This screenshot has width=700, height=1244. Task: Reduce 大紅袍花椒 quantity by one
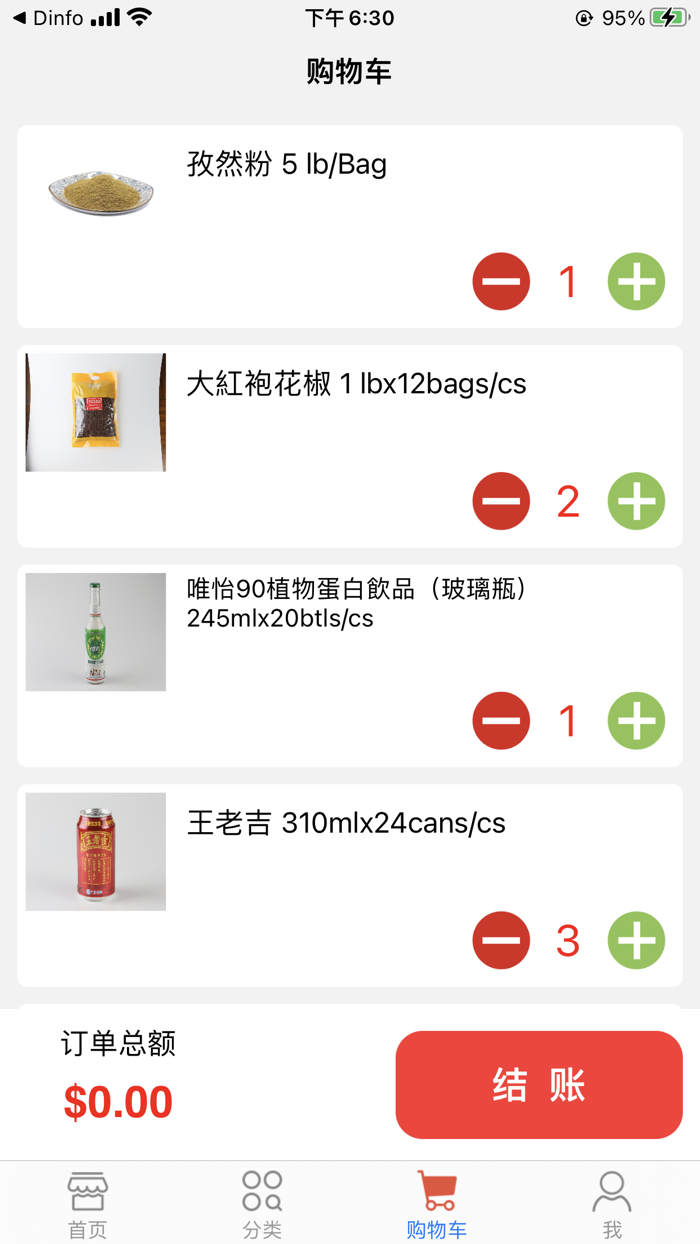click(501, 501)
